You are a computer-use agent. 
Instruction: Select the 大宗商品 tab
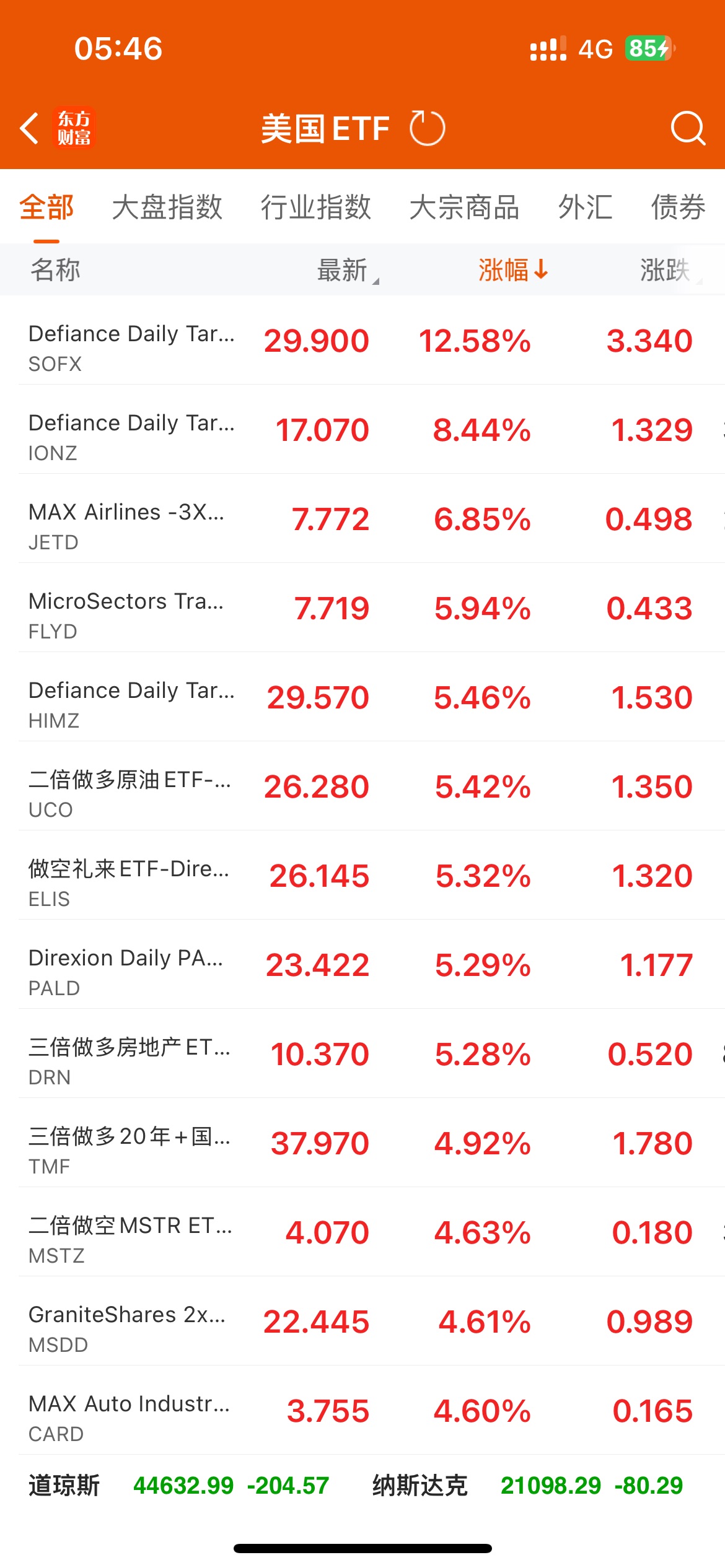[465, 207]
